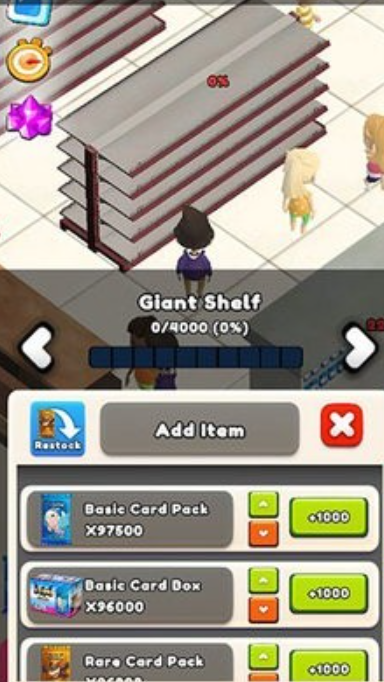Increase Basic Card Pack amount

(x=264, y=504)
